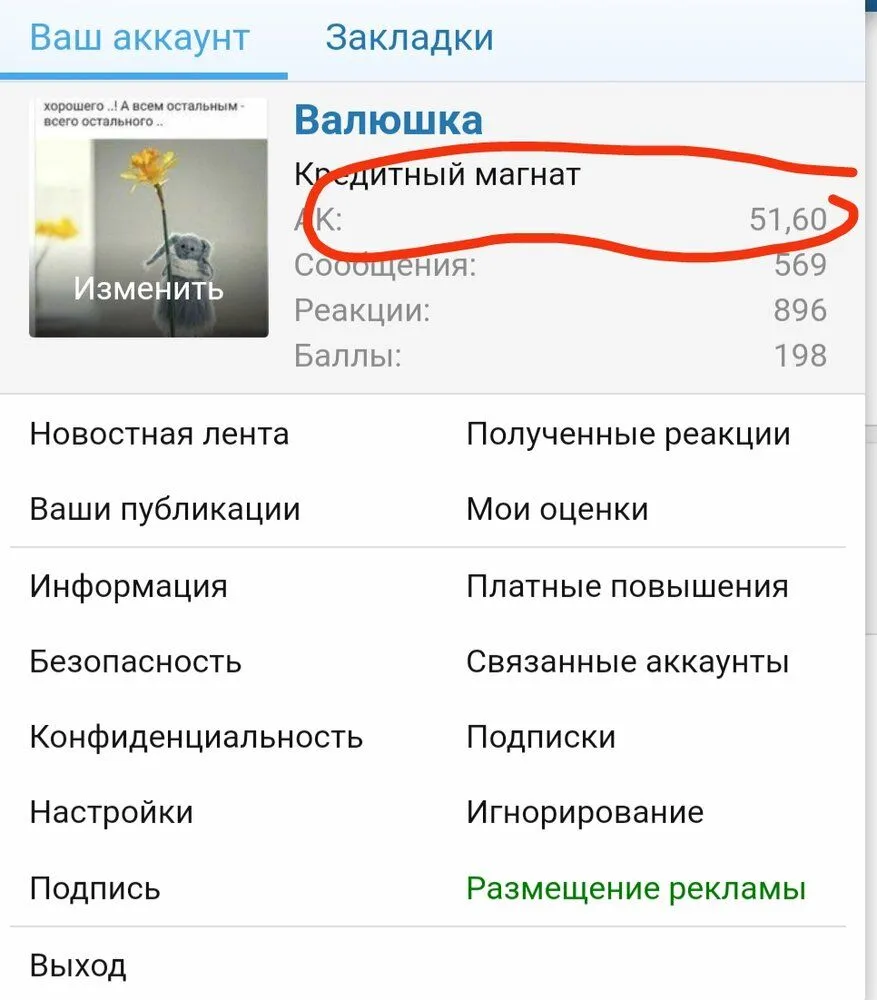Open Конфиденциальность settings
The image size is (877, 1000).
196,738
